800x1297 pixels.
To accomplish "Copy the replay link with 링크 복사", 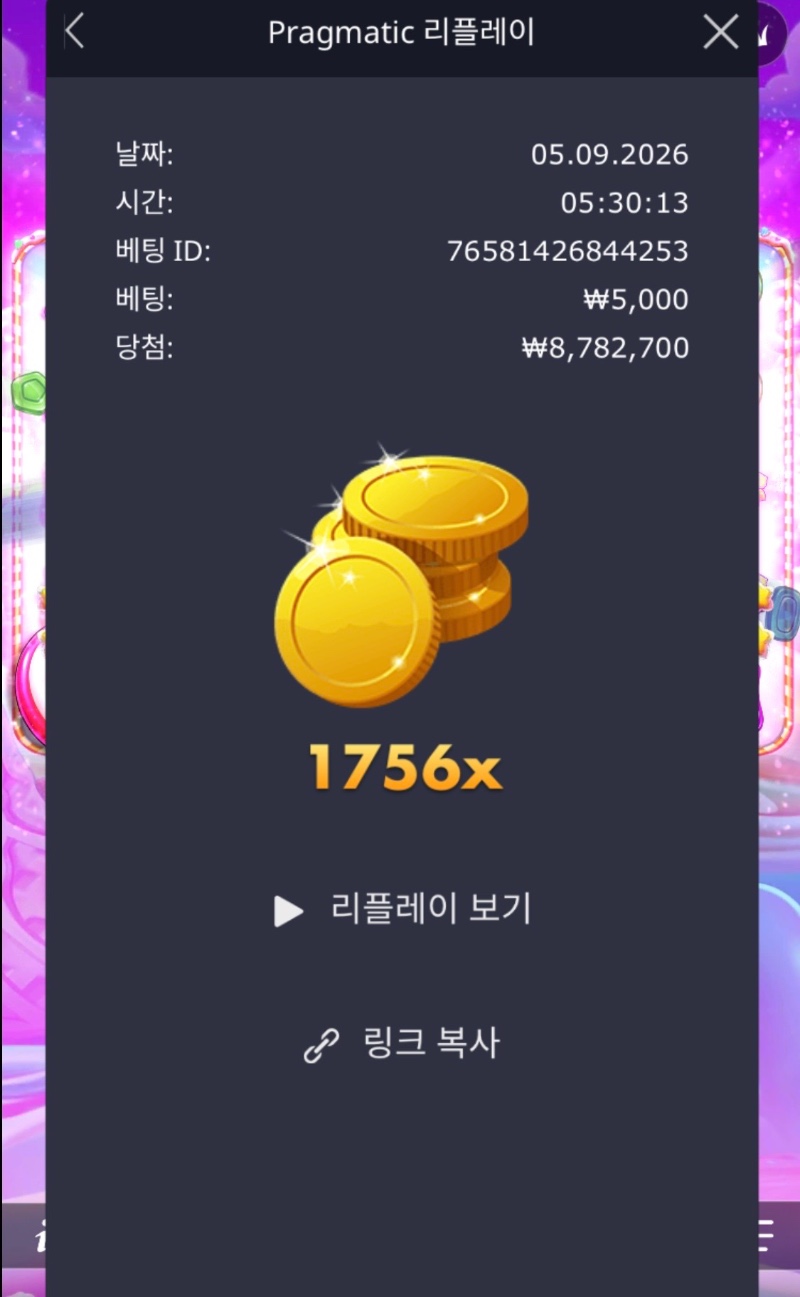I will click(401, 1044).
